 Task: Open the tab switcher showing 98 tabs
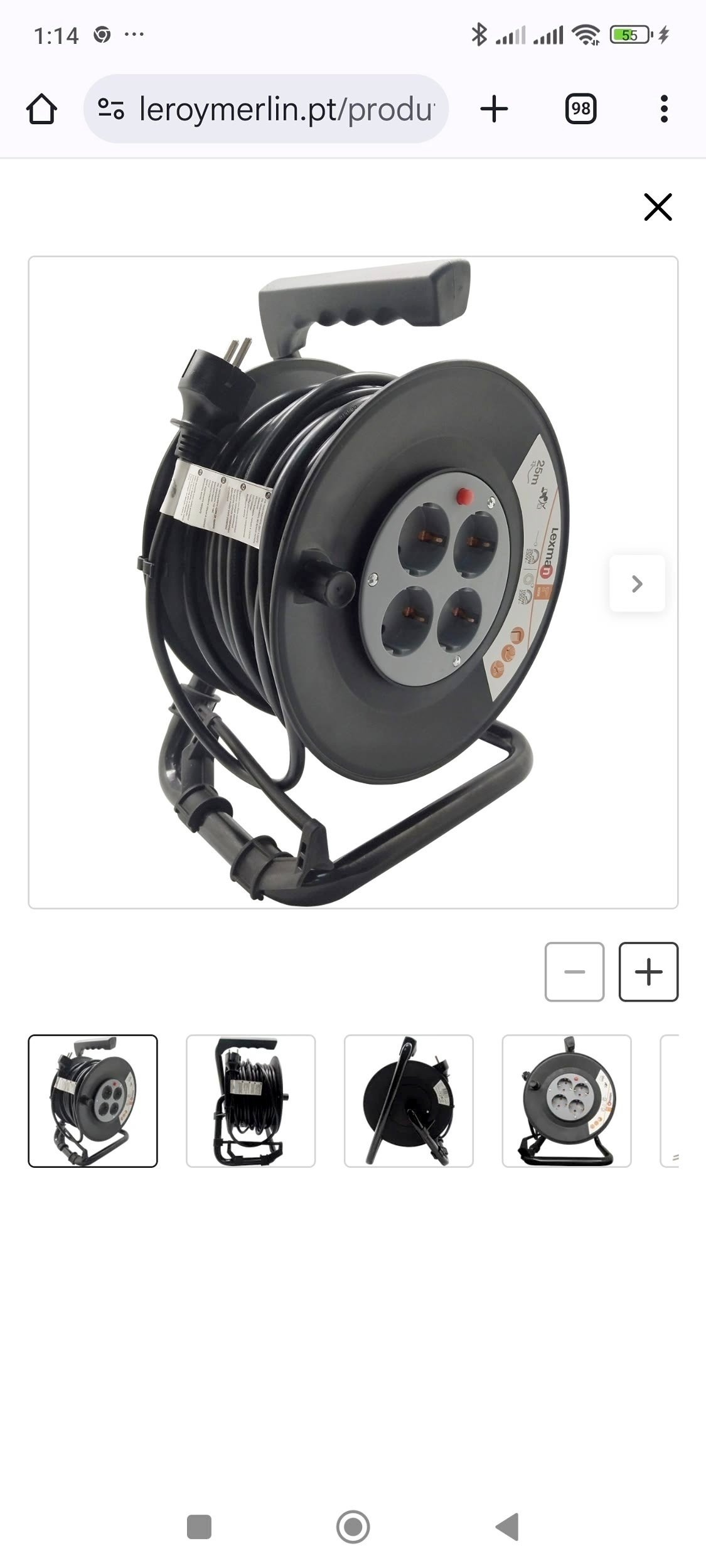(x=580, y=109)
